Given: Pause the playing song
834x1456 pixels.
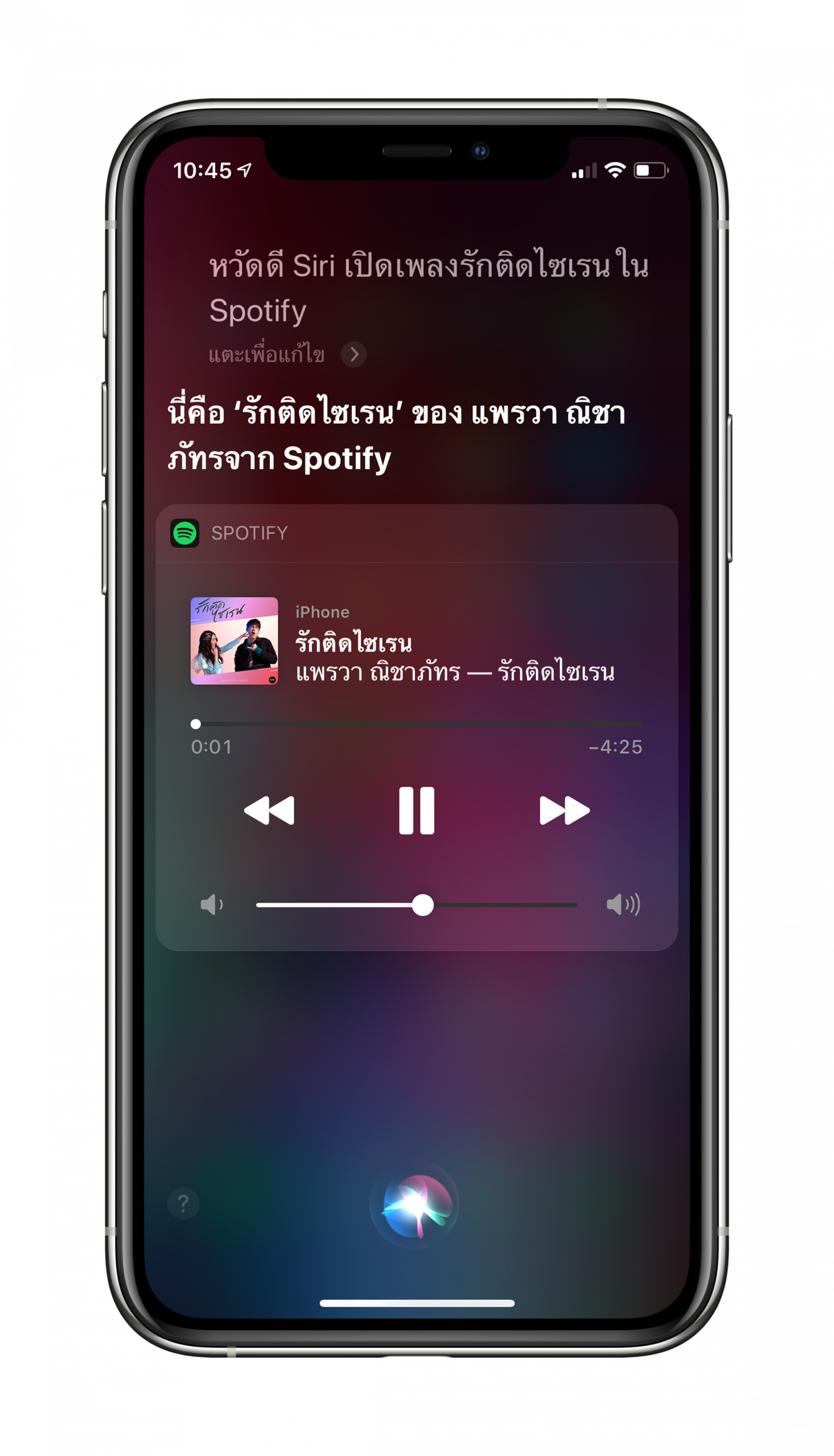Looking at the screenshot, I should click(416, 810).
